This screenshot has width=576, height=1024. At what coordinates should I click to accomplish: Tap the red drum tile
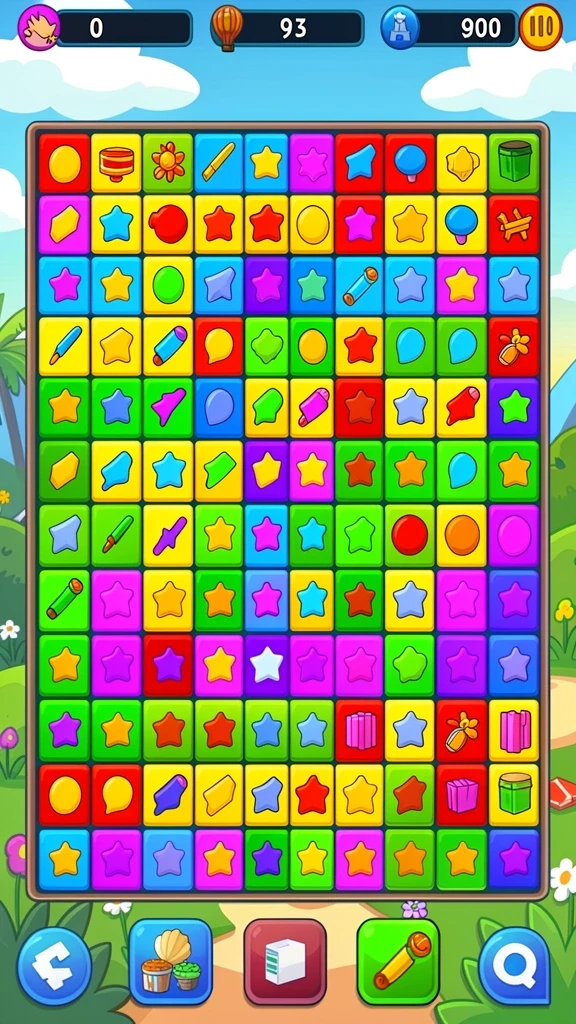116,163
